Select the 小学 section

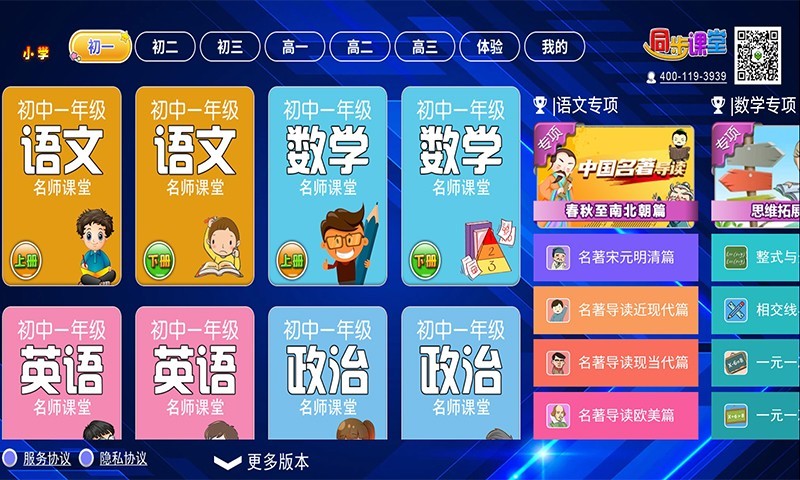pyautogui.click(x=35, y=54)
